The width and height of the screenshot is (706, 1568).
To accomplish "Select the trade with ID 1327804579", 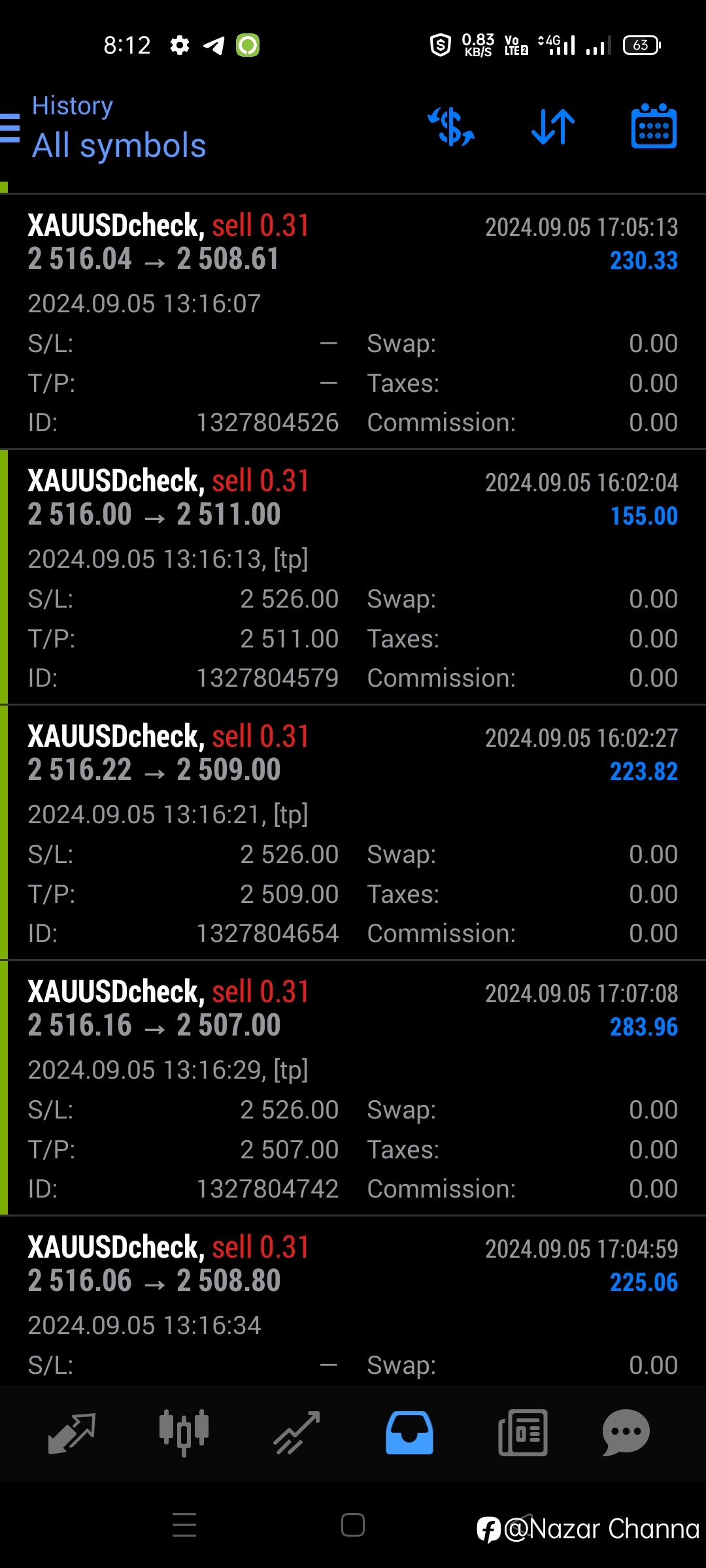I will (353, 577).
